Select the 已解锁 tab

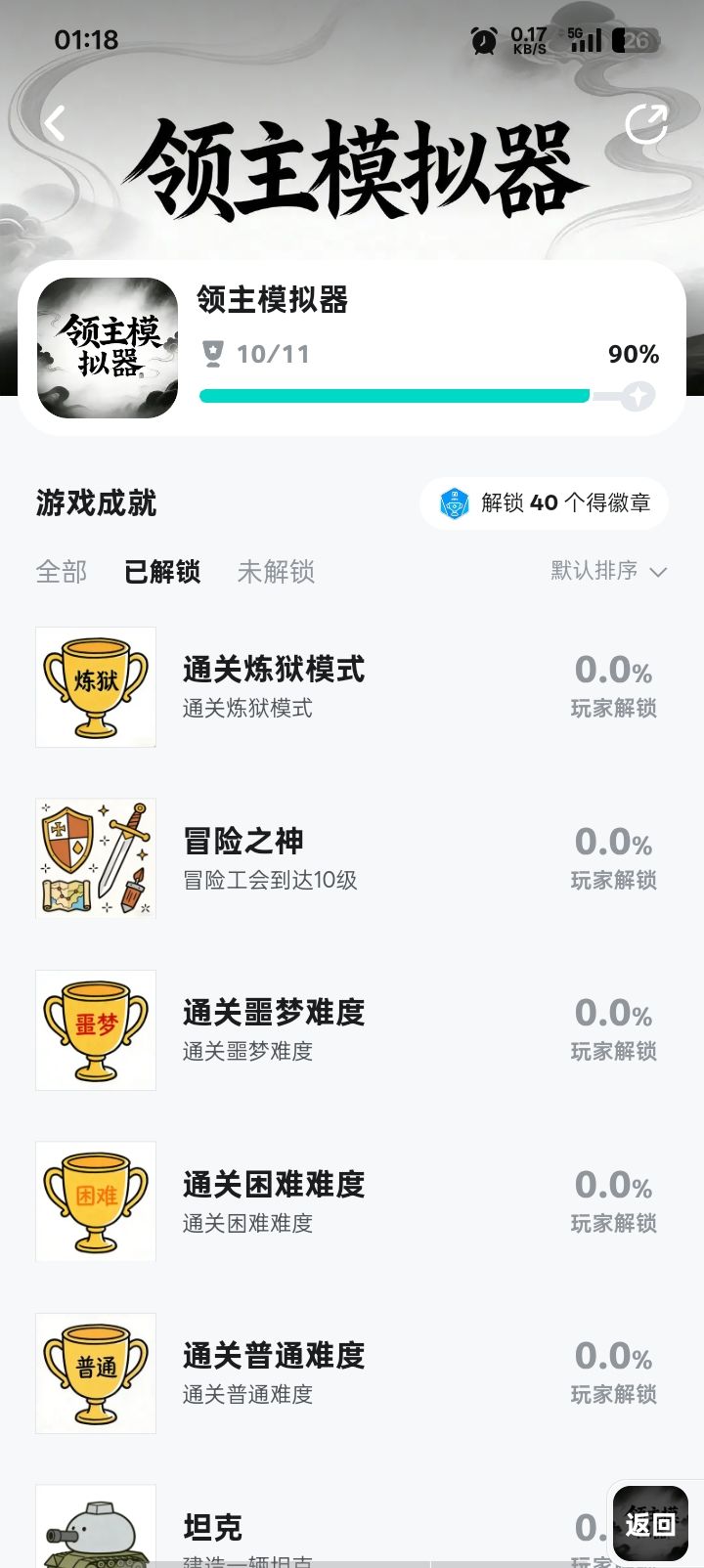162,572
